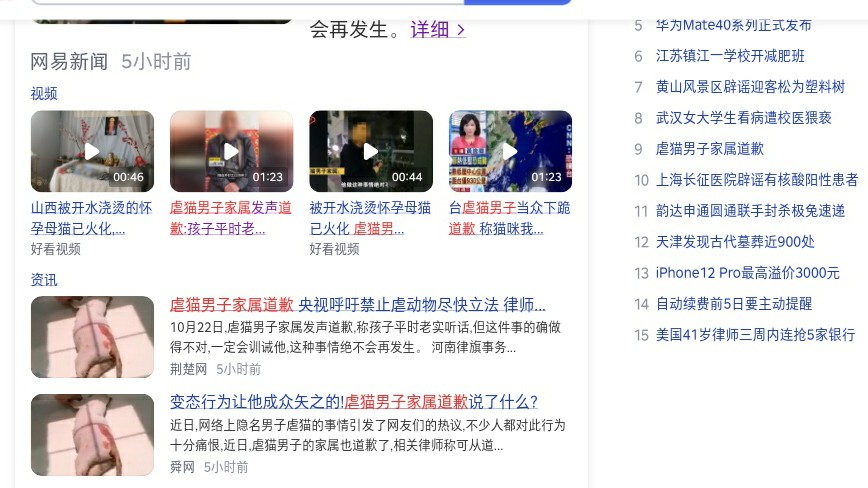Open trending topic 美国41岁律师三周内连抢5家银行
This screenshot has width=868, height=488.
(x=755, y=335)
